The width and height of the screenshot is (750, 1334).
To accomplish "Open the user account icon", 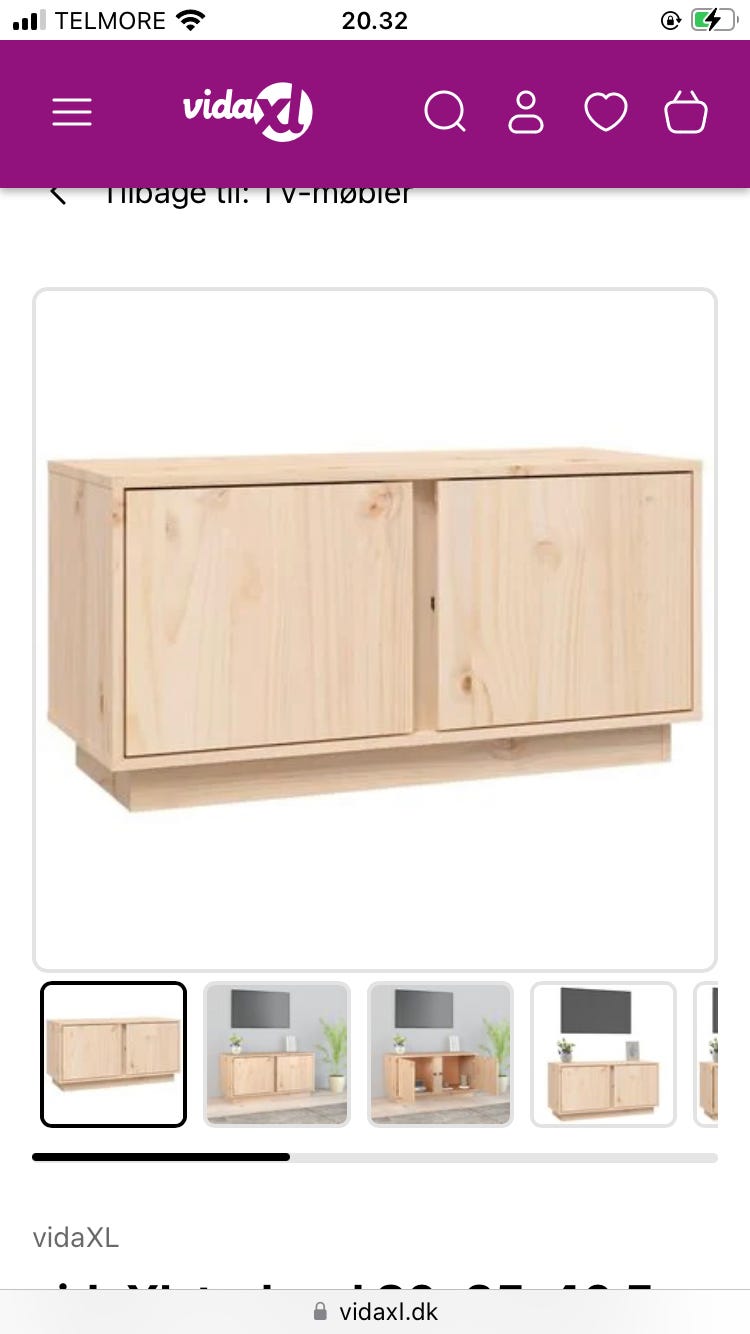I will [526, 112].
